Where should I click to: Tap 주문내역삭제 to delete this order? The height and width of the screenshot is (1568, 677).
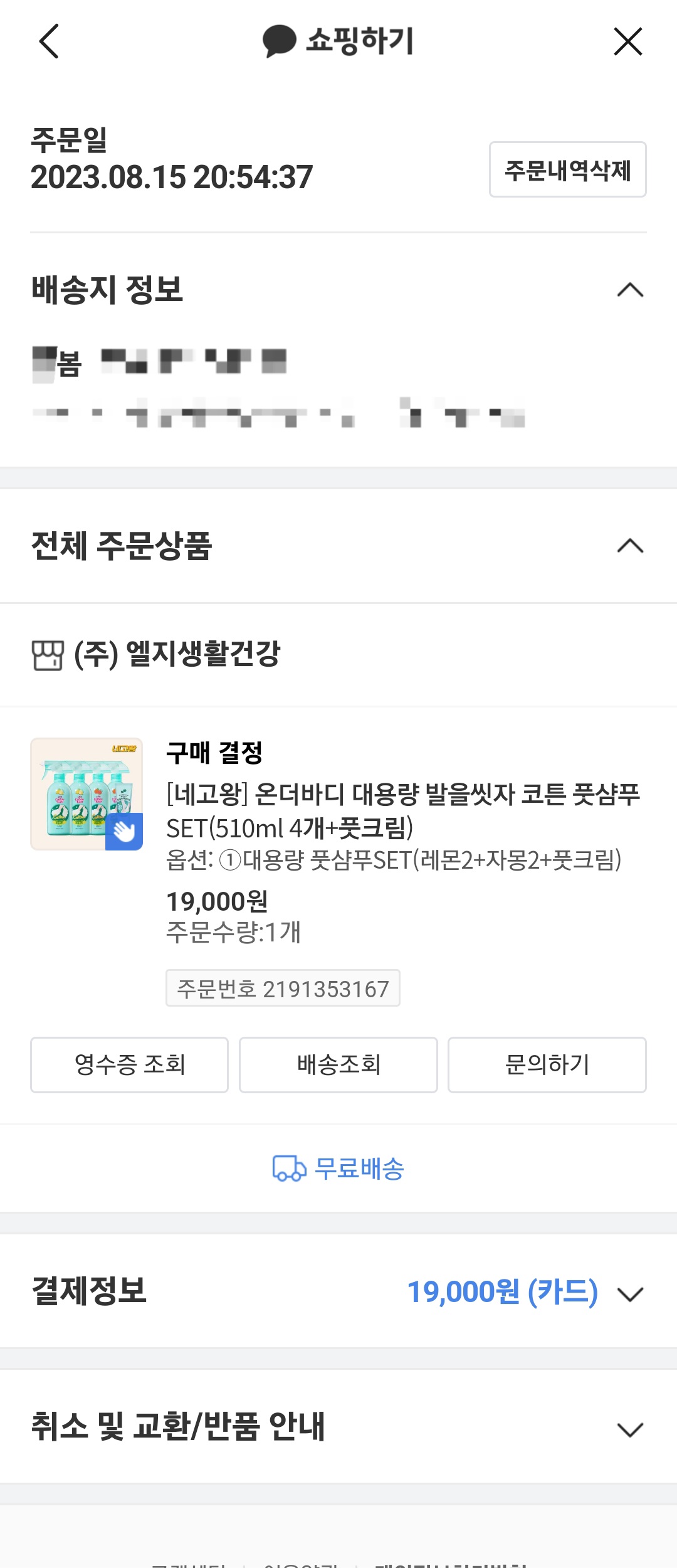coord(567,170)
